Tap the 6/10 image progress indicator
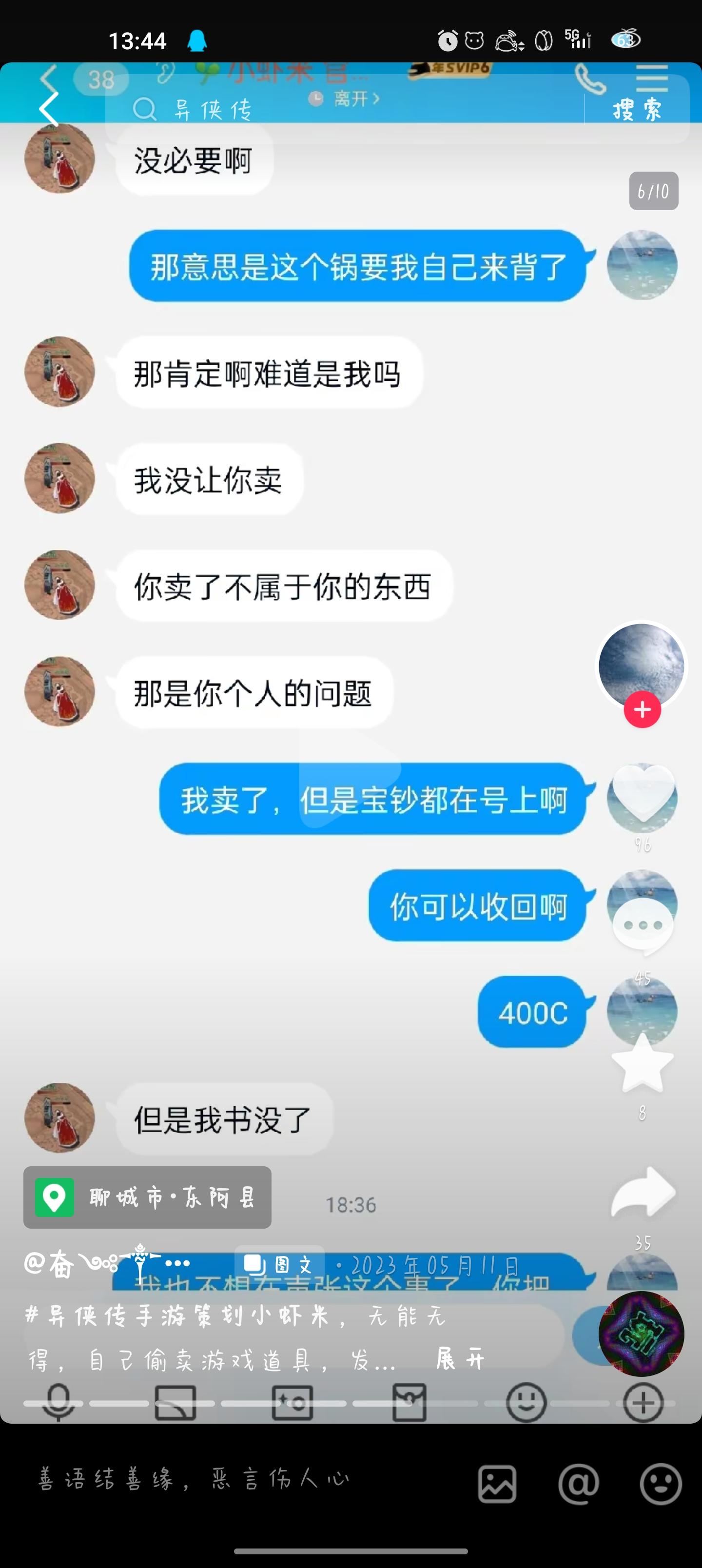 [x=653, y=192]
